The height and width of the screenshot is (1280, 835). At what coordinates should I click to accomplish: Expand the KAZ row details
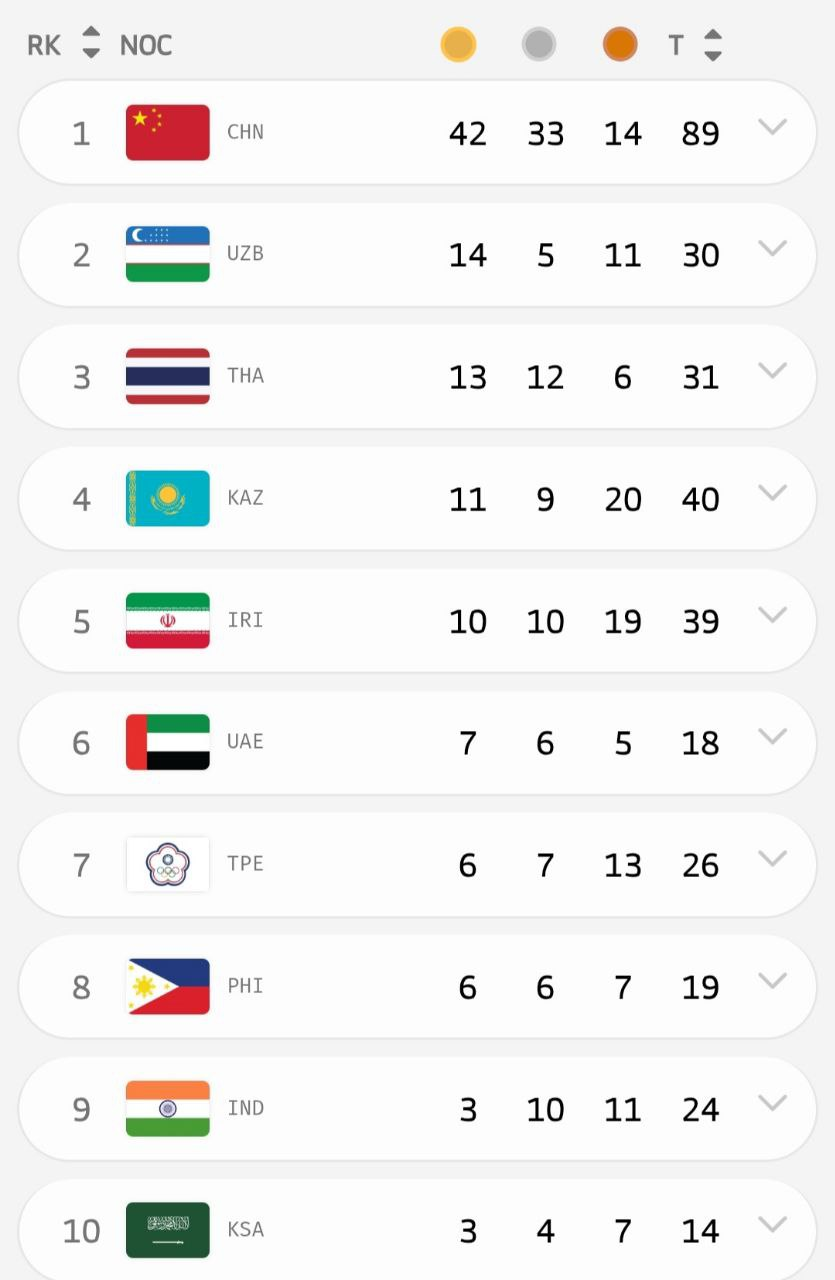click(772, 493)
